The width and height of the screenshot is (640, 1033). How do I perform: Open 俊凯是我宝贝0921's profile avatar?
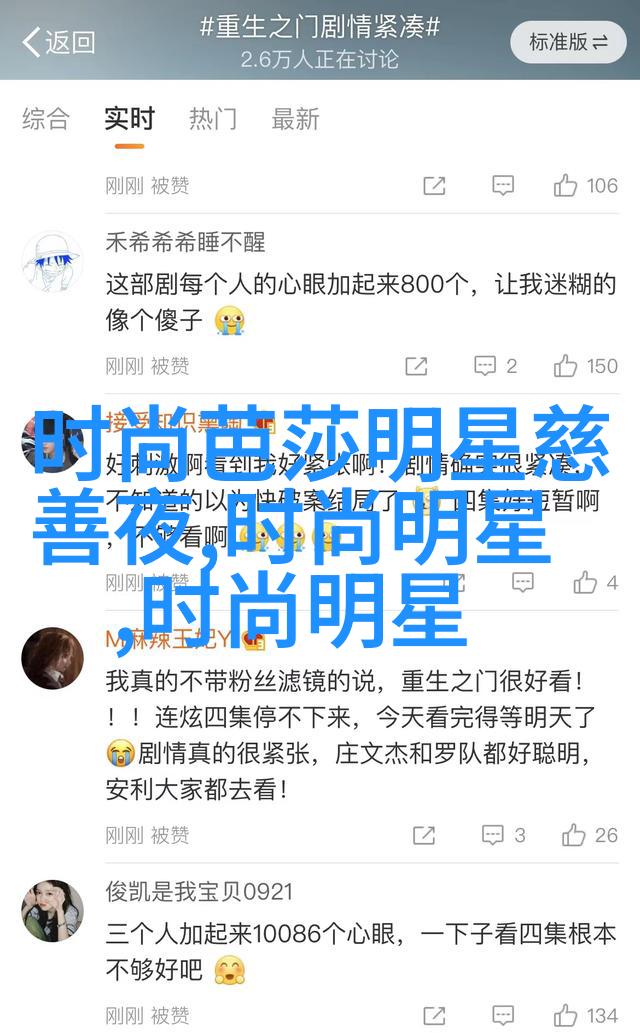52,910
